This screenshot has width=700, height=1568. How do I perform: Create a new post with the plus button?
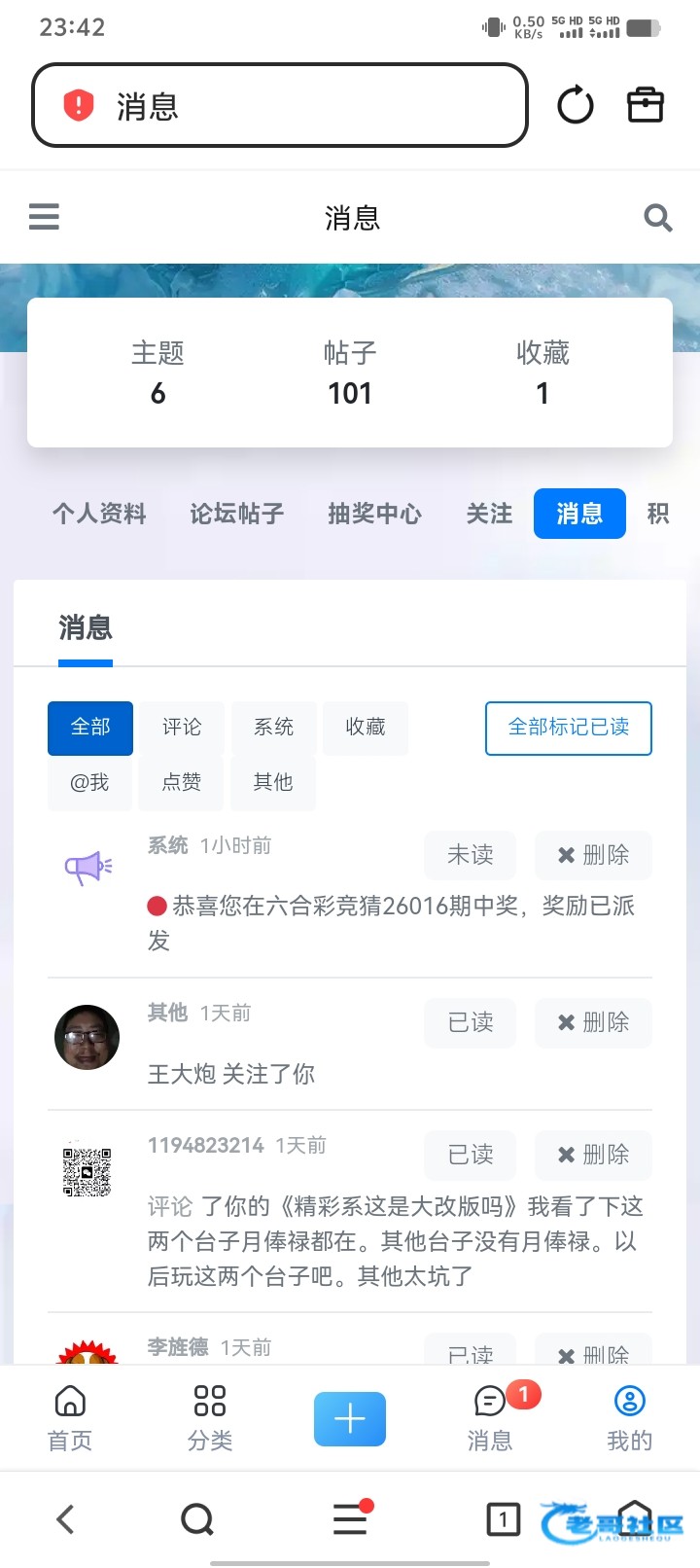tap(350, 1419)
